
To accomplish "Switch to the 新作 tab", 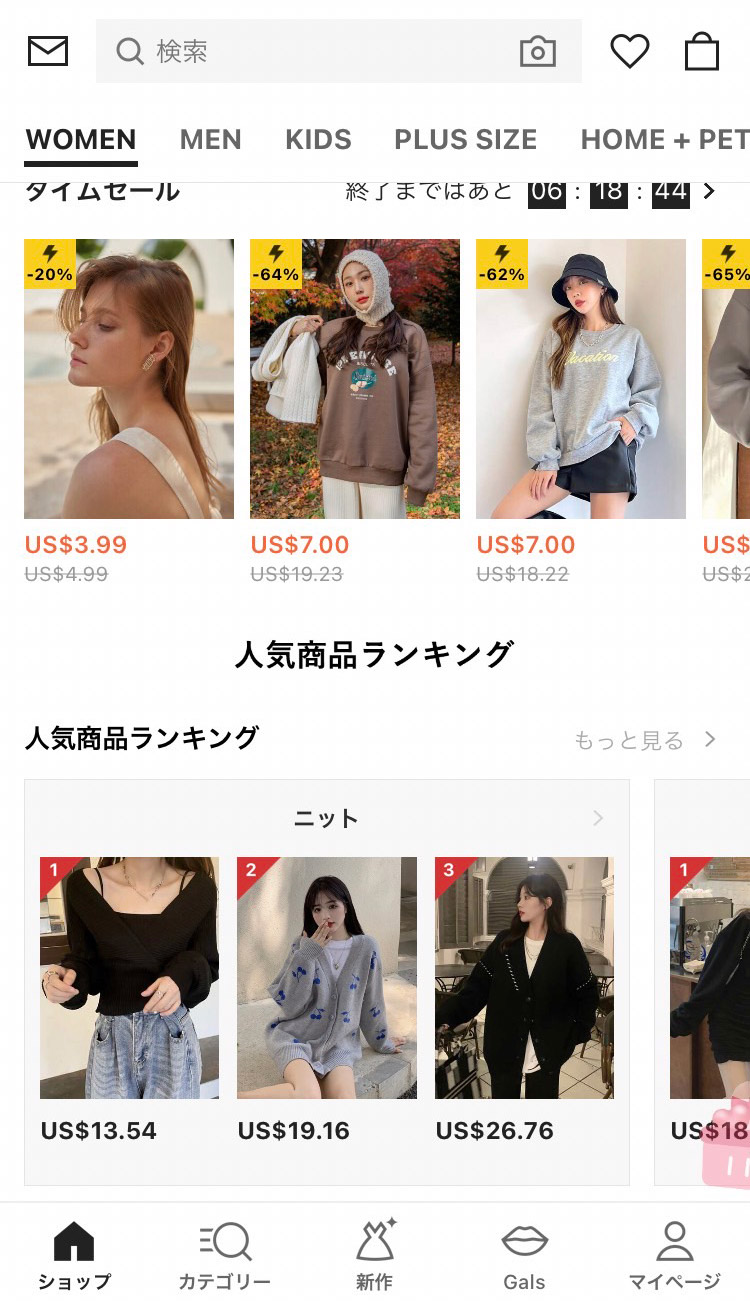I will pos(375,1255).
